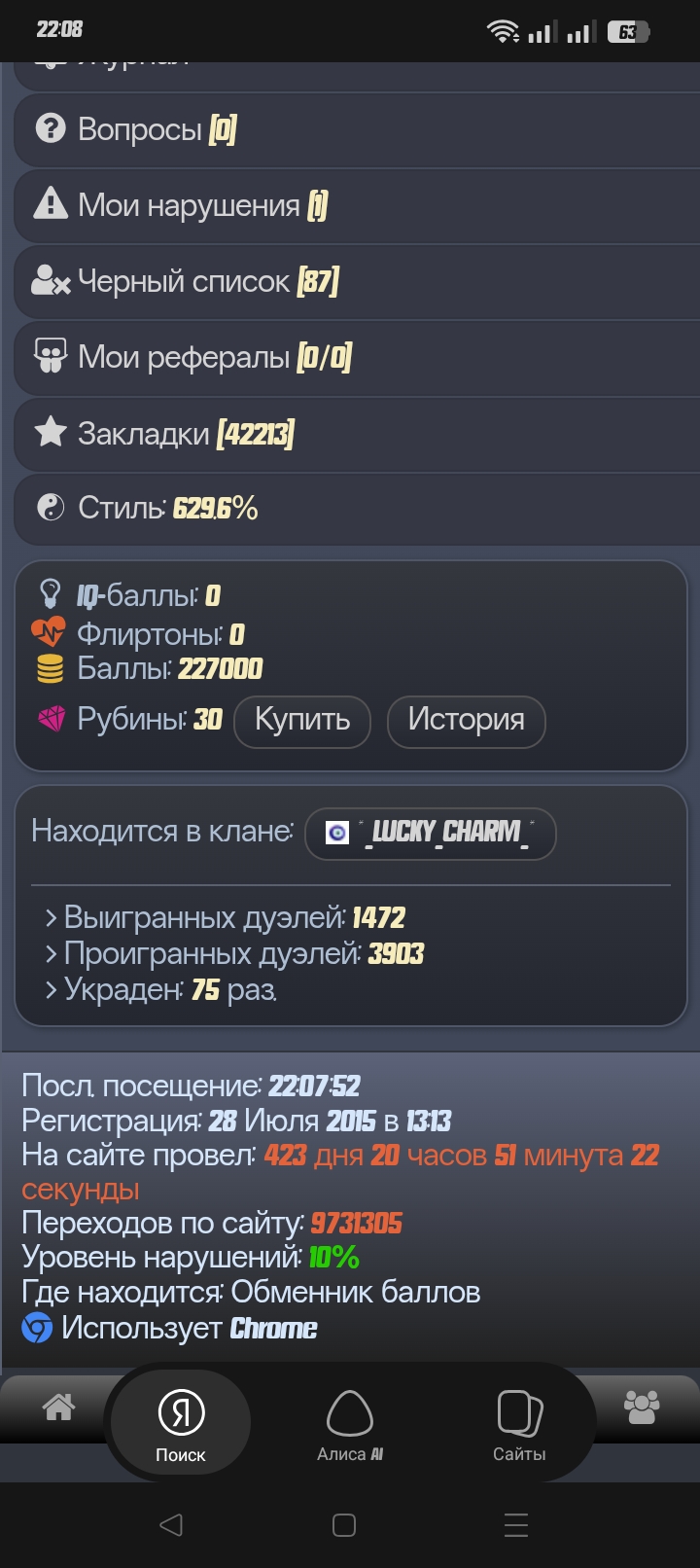The width and height of the screenshot is (700, 1568).
Task: View rubies История
Action: click(466, 721)
